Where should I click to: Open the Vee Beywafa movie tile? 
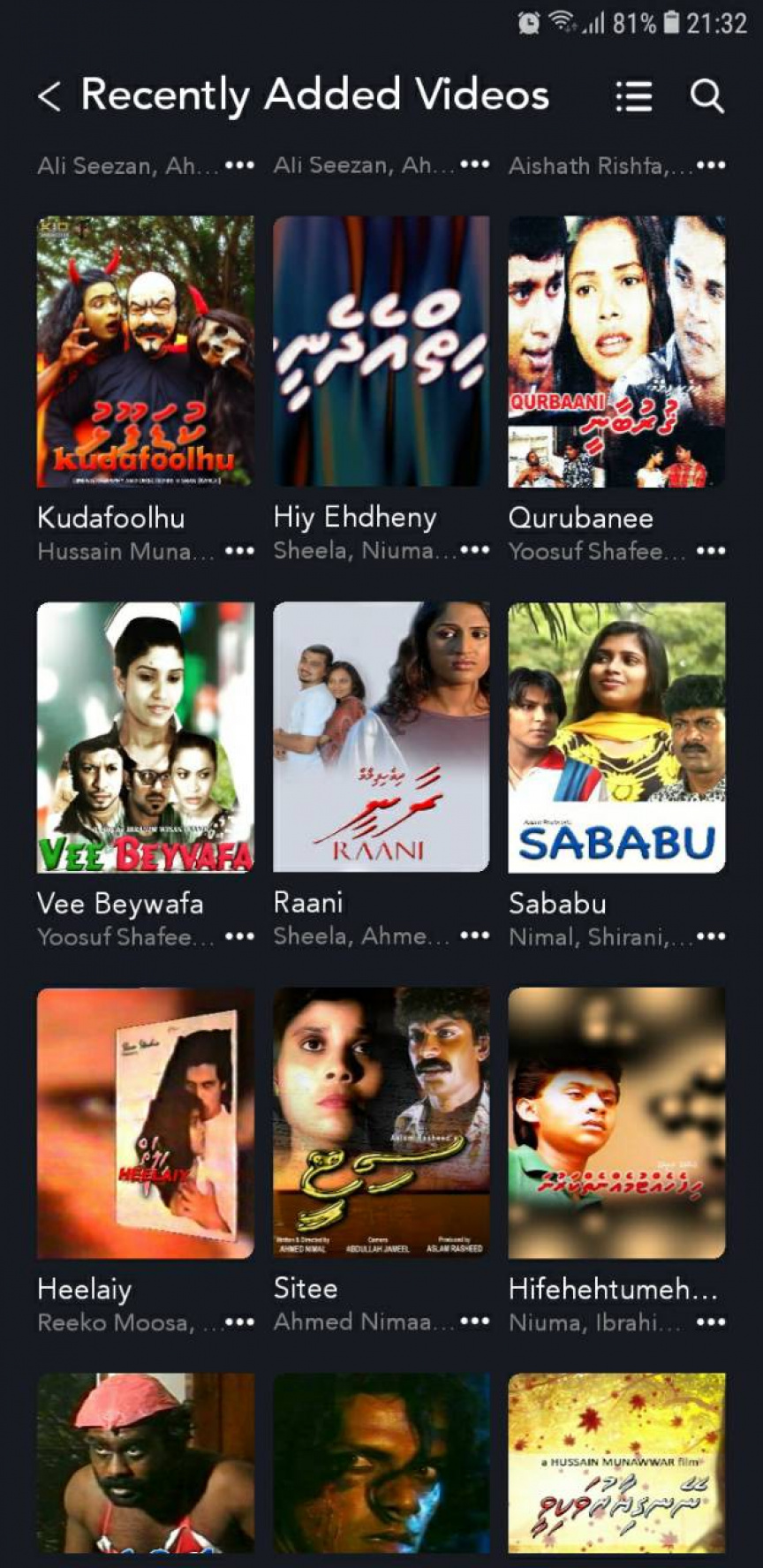tap(145, 737)
